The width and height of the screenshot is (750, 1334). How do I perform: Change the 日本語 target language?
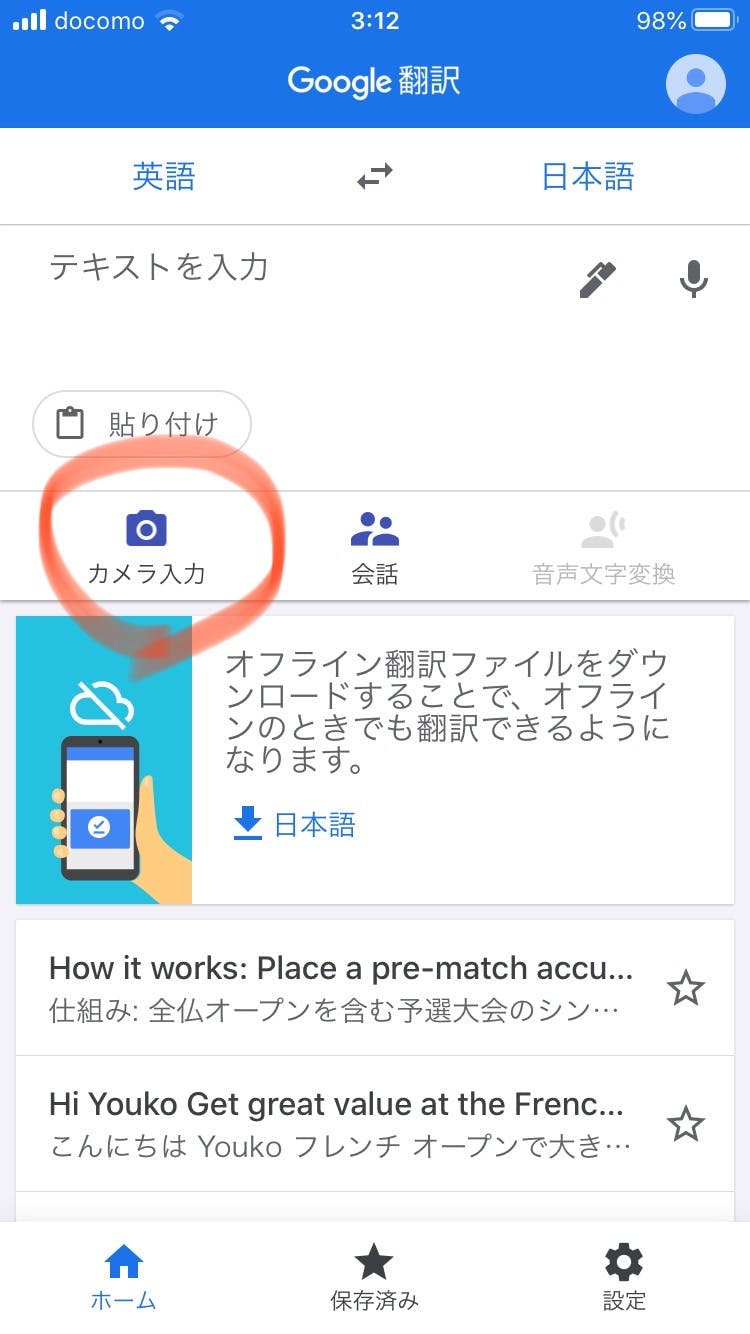587,177
